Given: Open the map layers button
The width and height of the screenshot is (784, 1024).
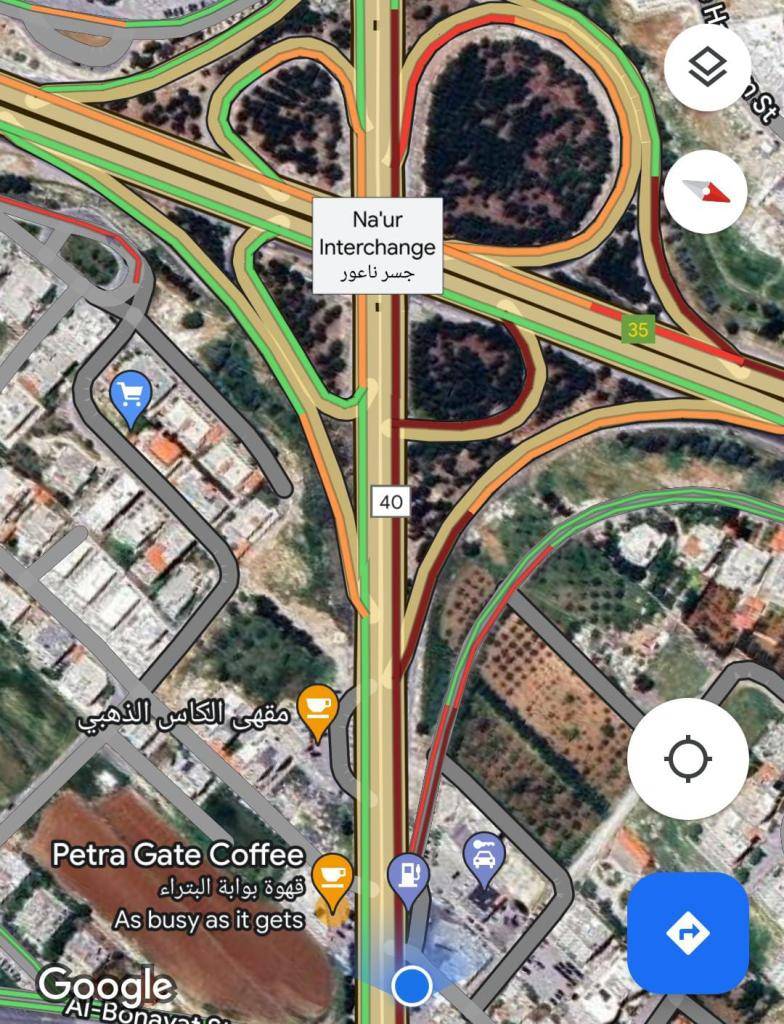Looking at the screenshot, I should [708, 68].
